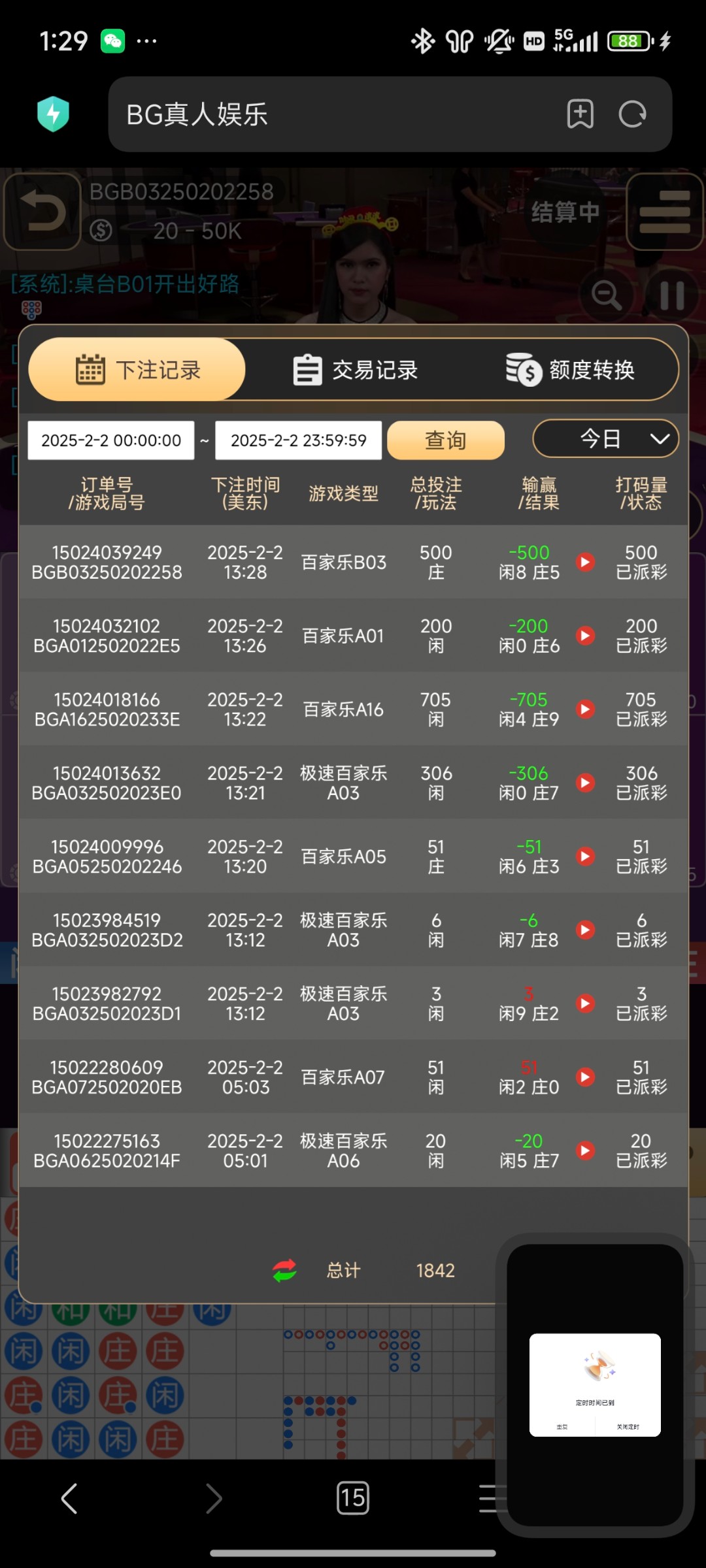Switch to the 交易记录 tab

pos(355,370)
